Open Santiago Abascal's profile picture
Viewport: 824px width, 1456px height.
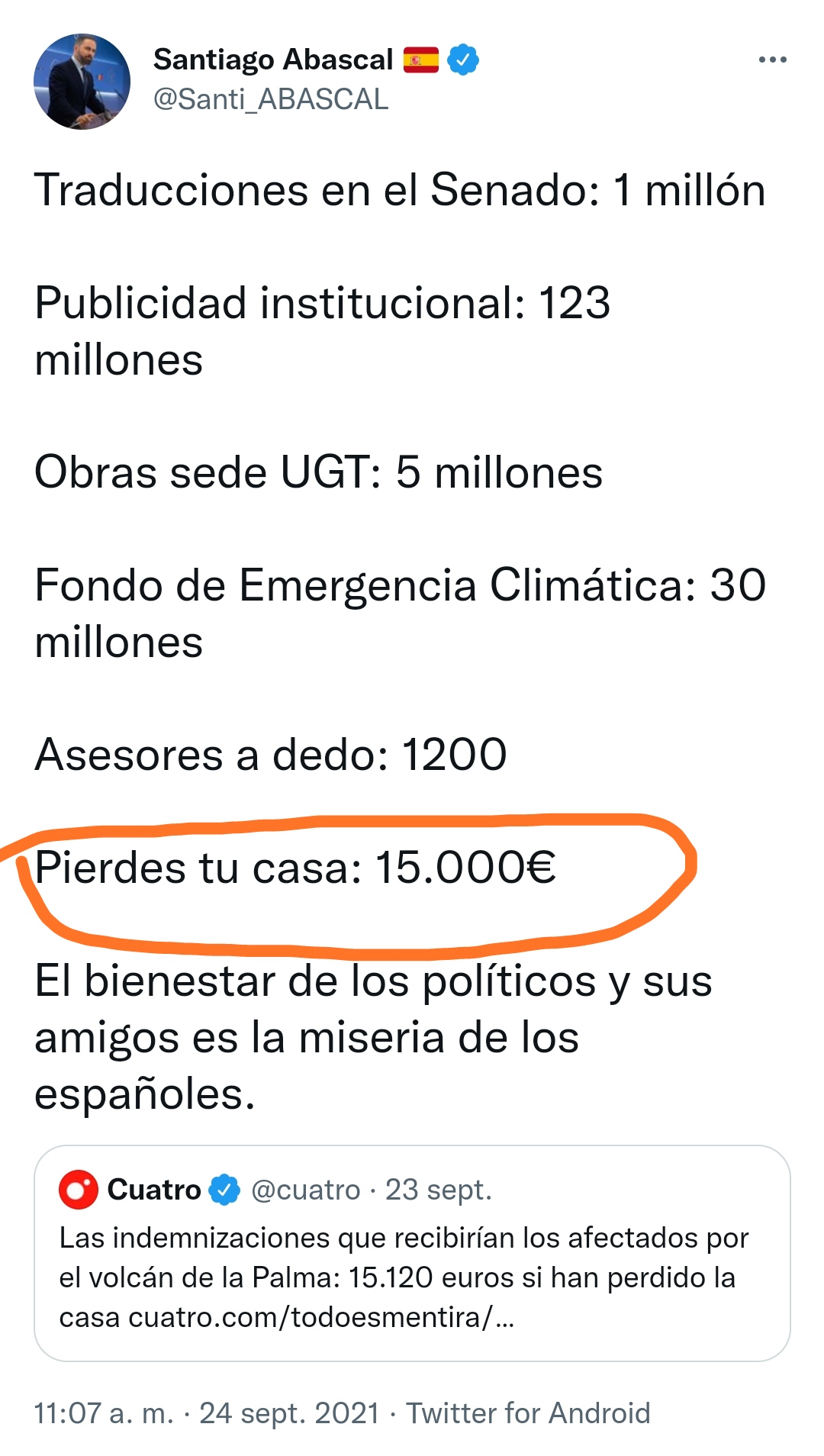(82, 82)
